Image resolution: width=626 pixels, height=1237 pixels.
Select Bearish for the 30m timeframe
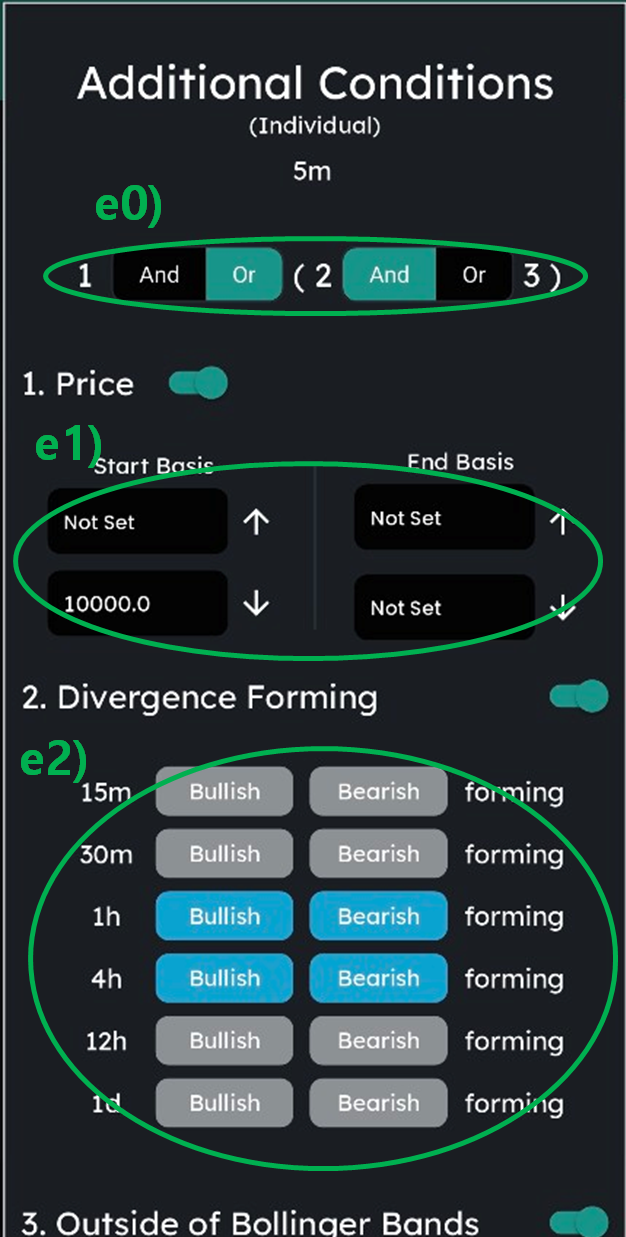(378, 854)
